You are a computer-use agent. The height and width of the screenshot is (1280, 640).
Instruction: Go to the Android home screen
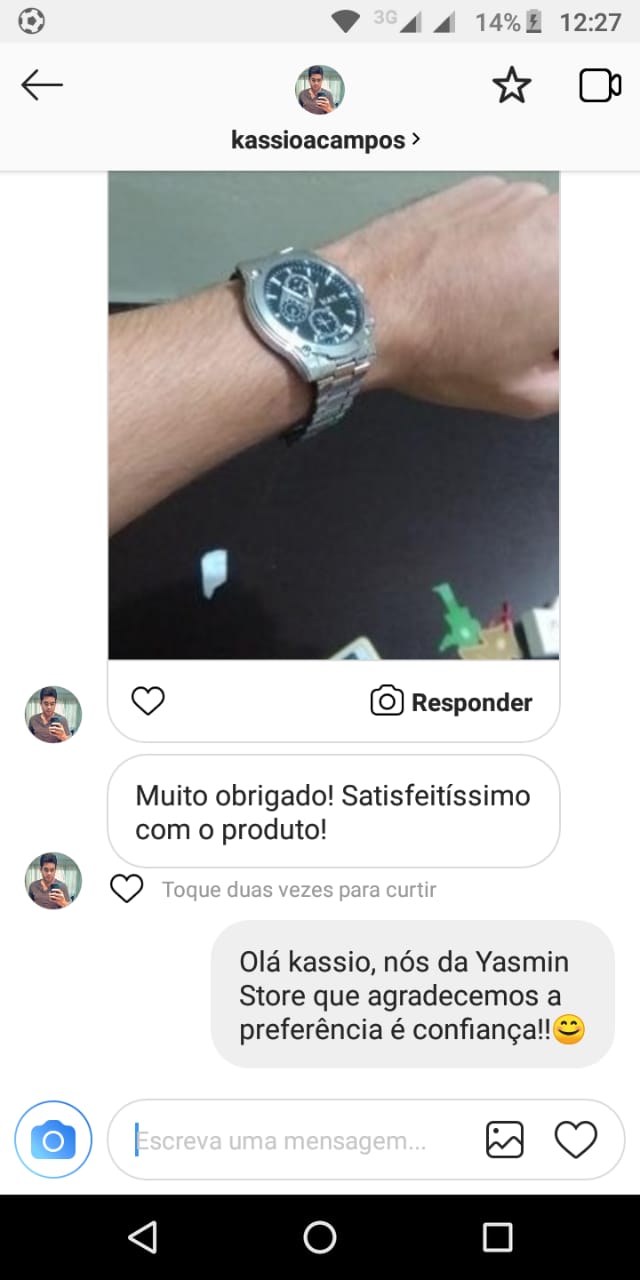tap(320, 1237)
